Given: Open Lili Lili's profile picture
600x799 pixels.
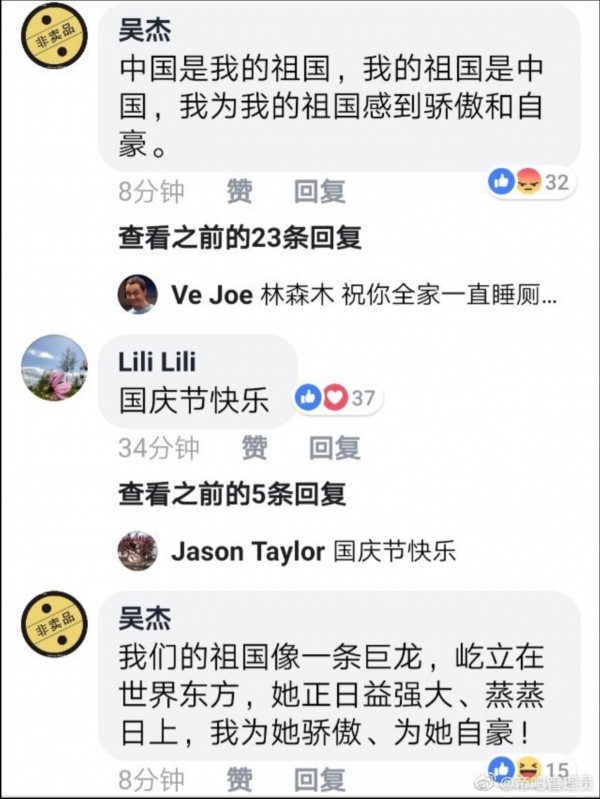Looking at the screenshot, I should point(54,368).
